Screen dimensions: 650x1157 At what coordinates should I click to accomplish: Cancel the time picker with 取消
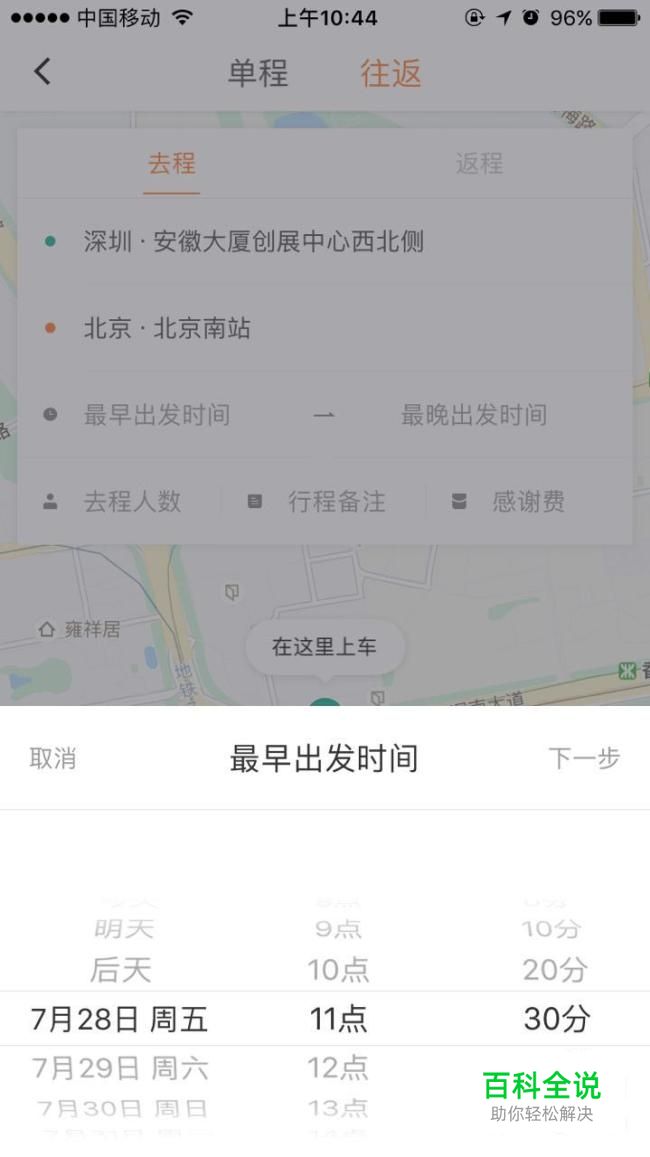(x=52, y=759)
